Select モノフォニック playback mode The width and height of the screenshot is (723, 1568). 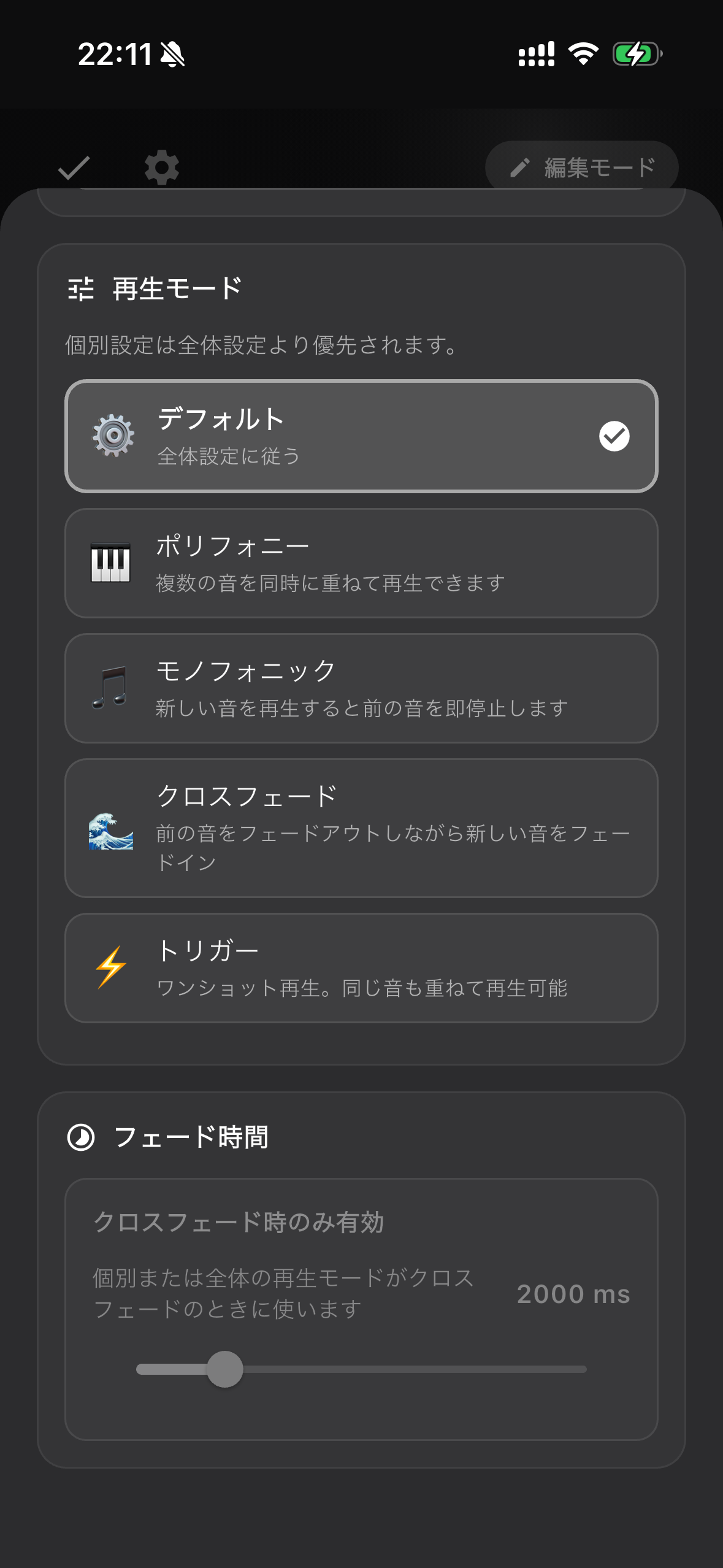362,687
